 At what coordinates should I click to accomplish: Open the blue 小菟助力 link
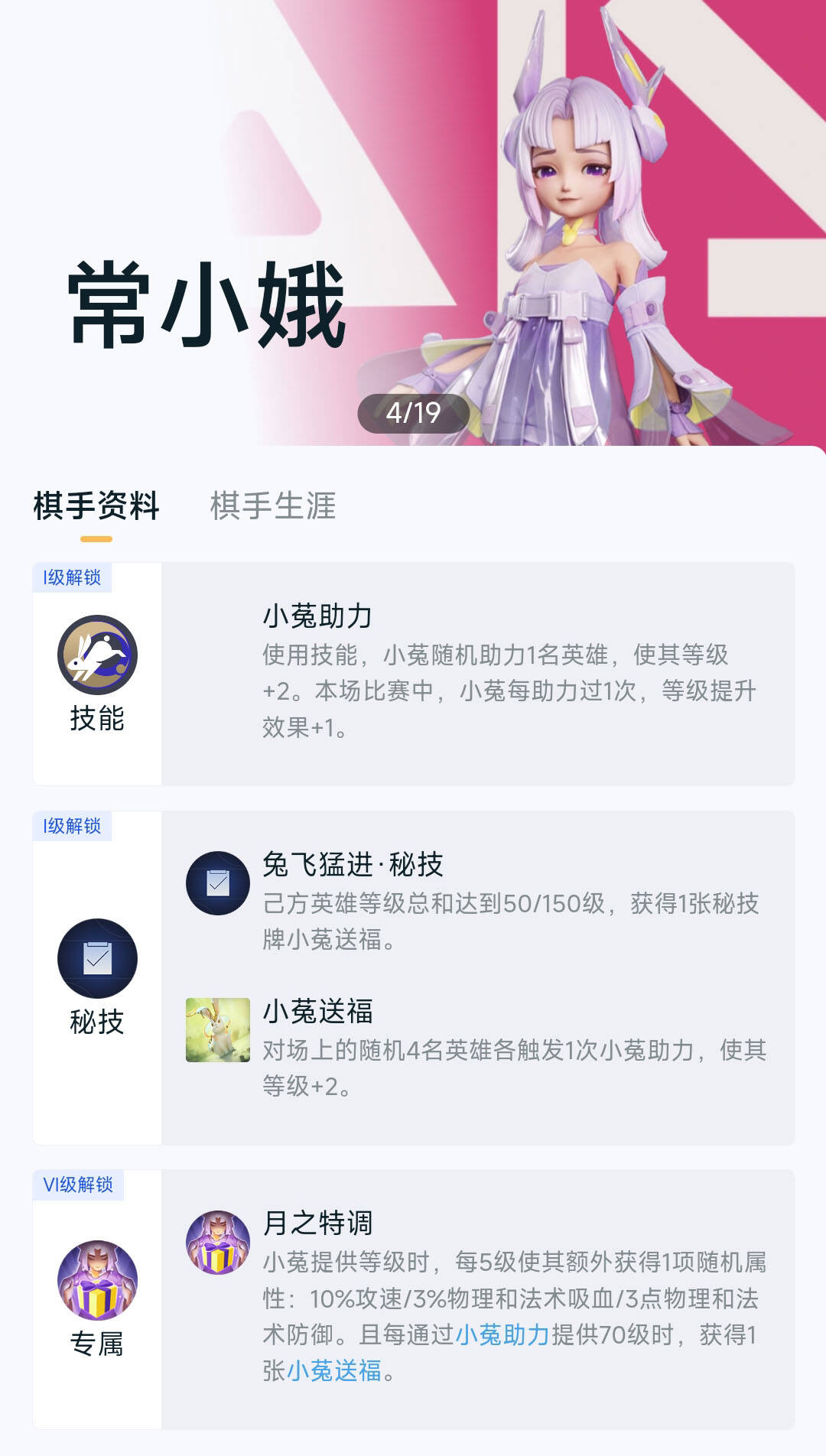pyautogui.click(x=502, y=1335)
